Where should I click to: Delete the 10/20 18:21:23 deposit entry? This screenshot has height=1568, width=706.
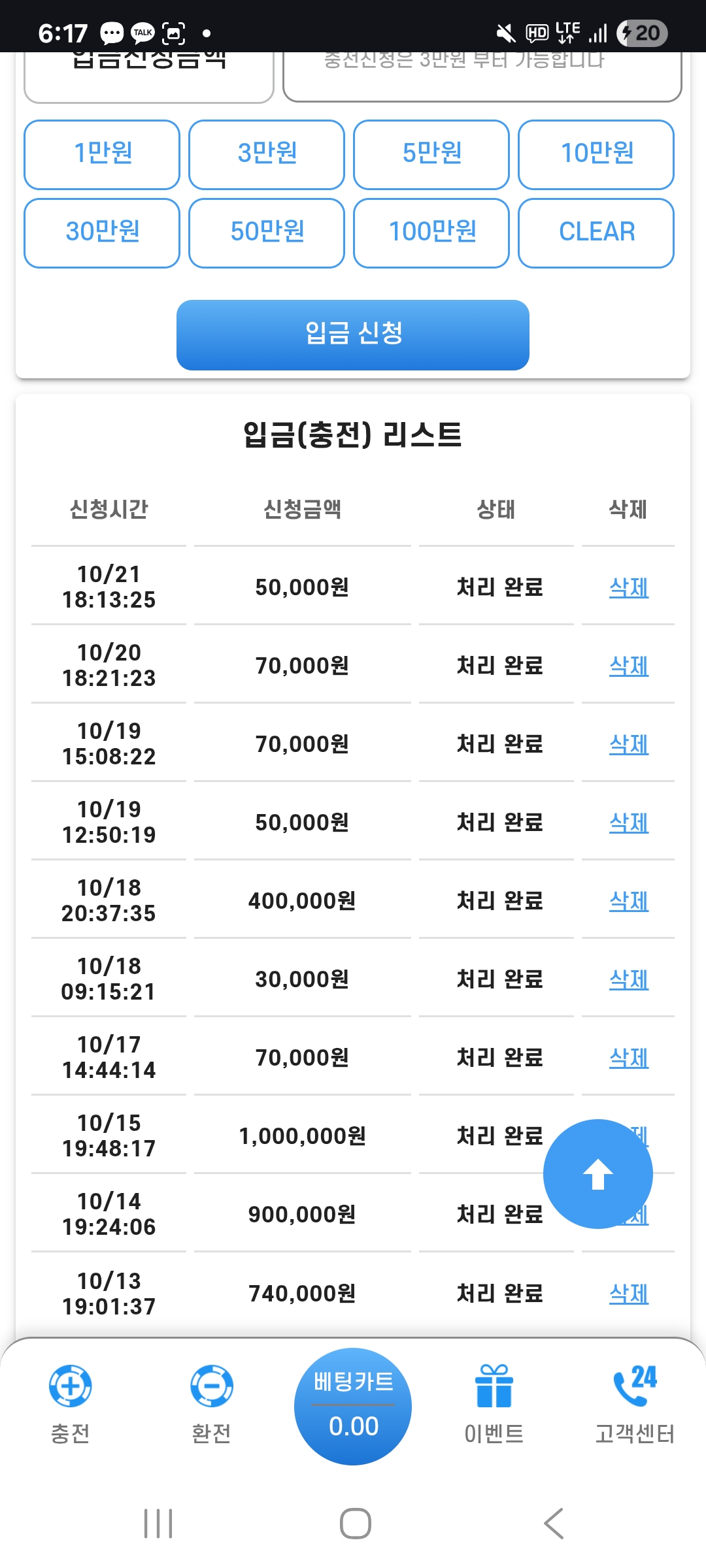coord(629,666)
